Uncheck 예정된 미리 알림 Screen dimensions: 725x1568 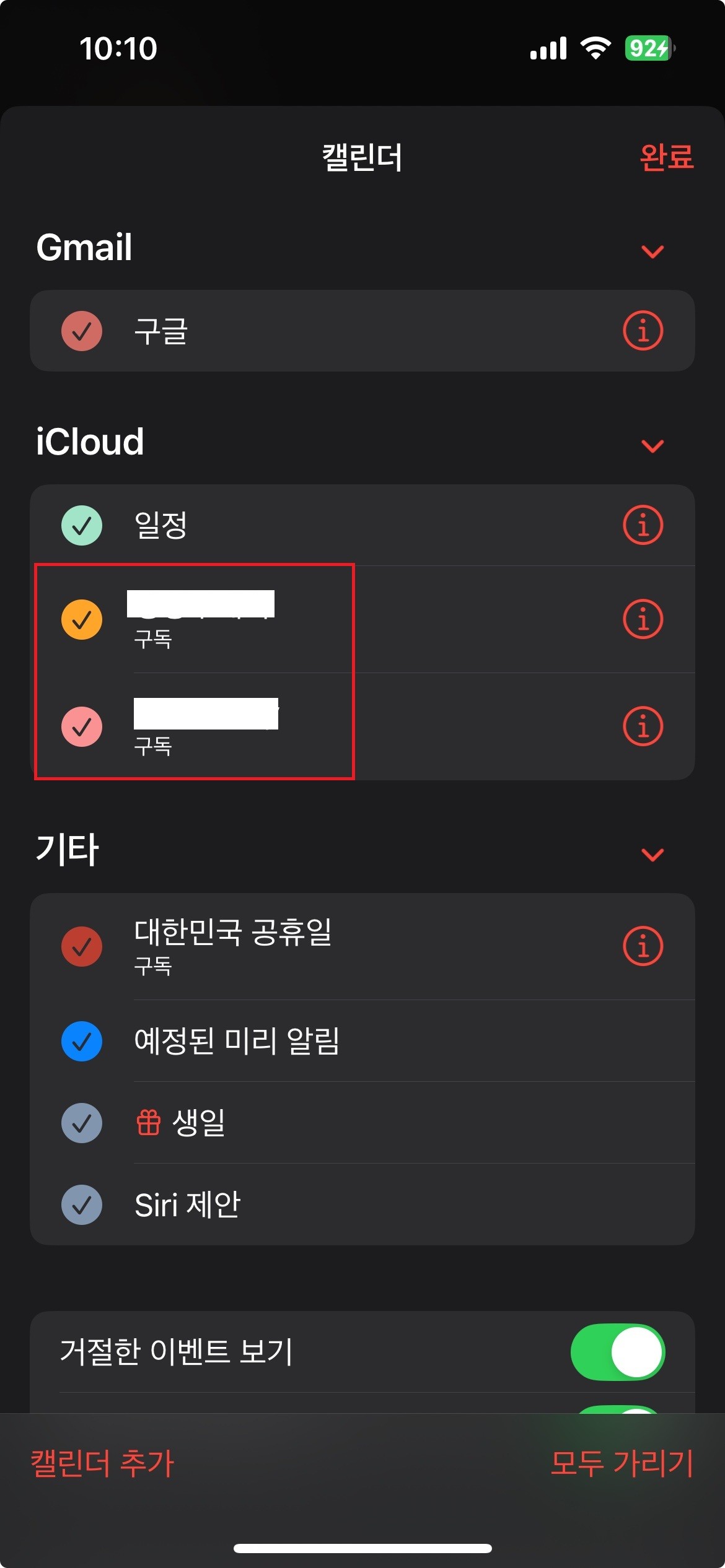click(x=82, y=1041)
